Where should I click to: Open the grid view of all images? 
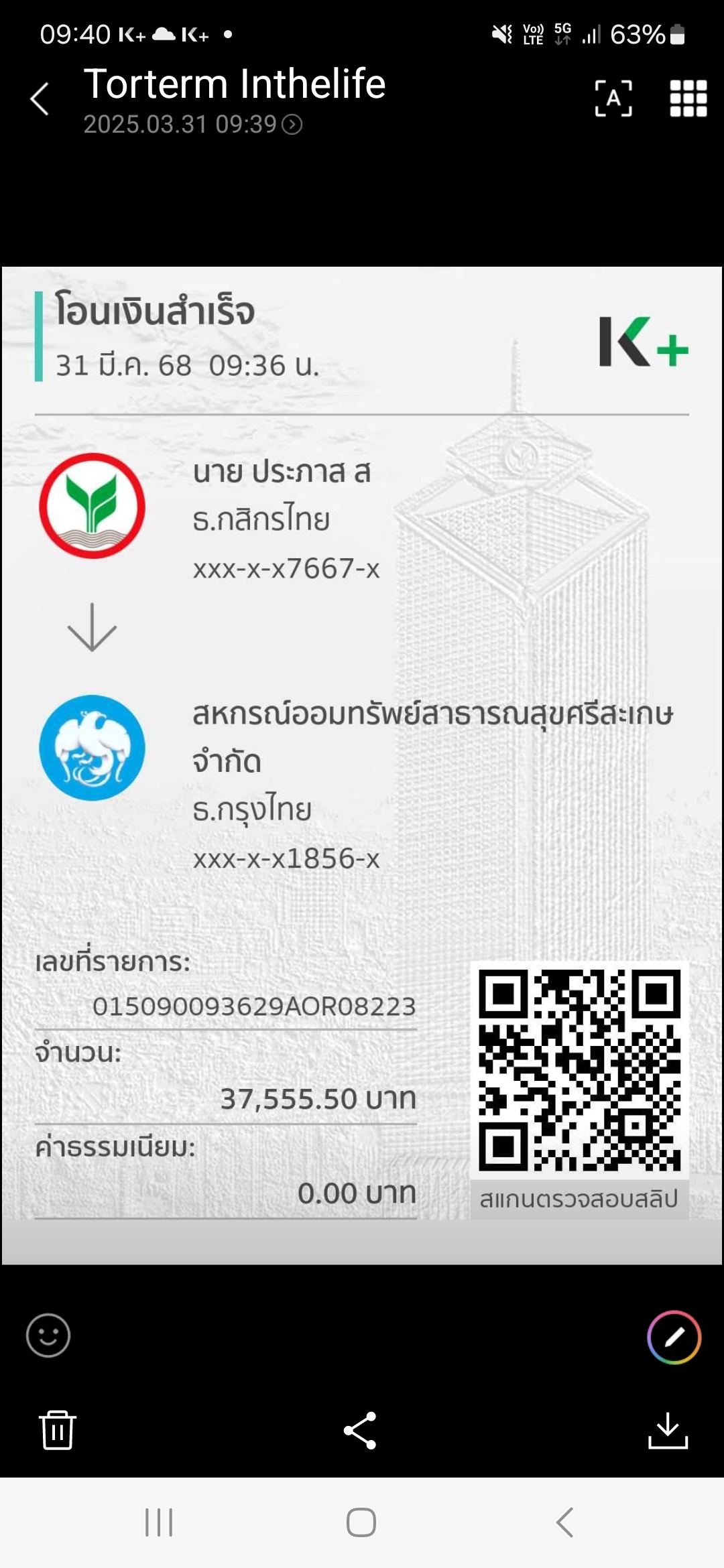(x=688, y=99)
